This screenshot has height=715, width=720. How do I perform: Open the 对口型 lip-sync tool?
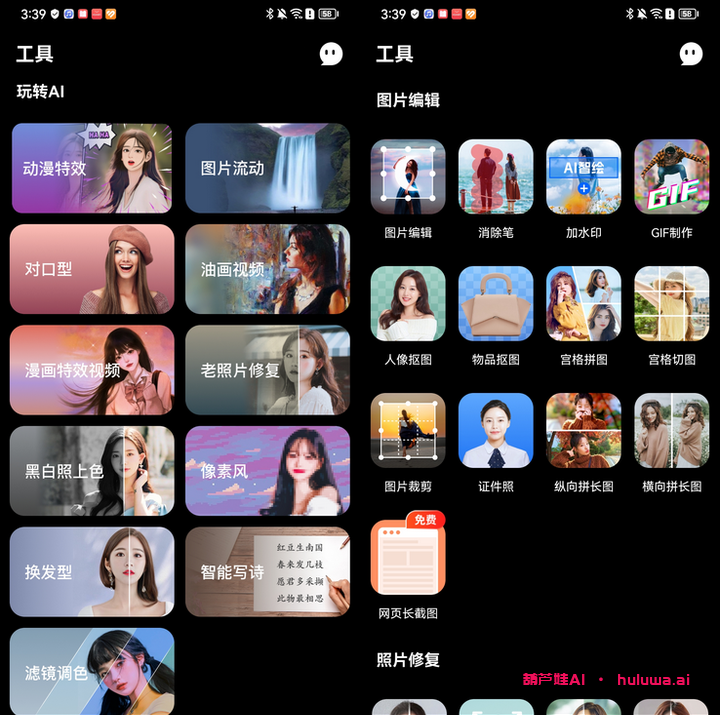(x=92, y=269)
